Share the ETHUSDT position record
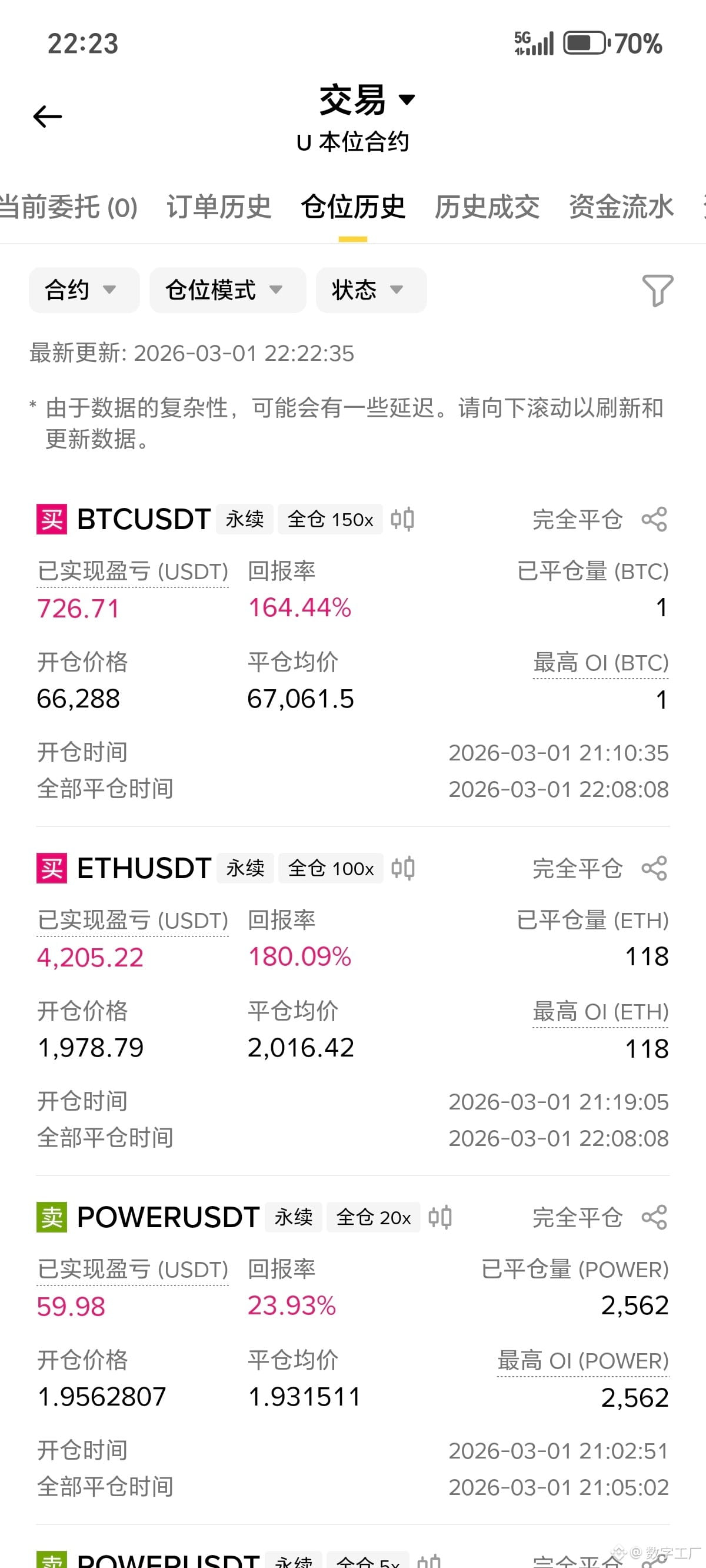706x1568 pixels. [654, 868]
